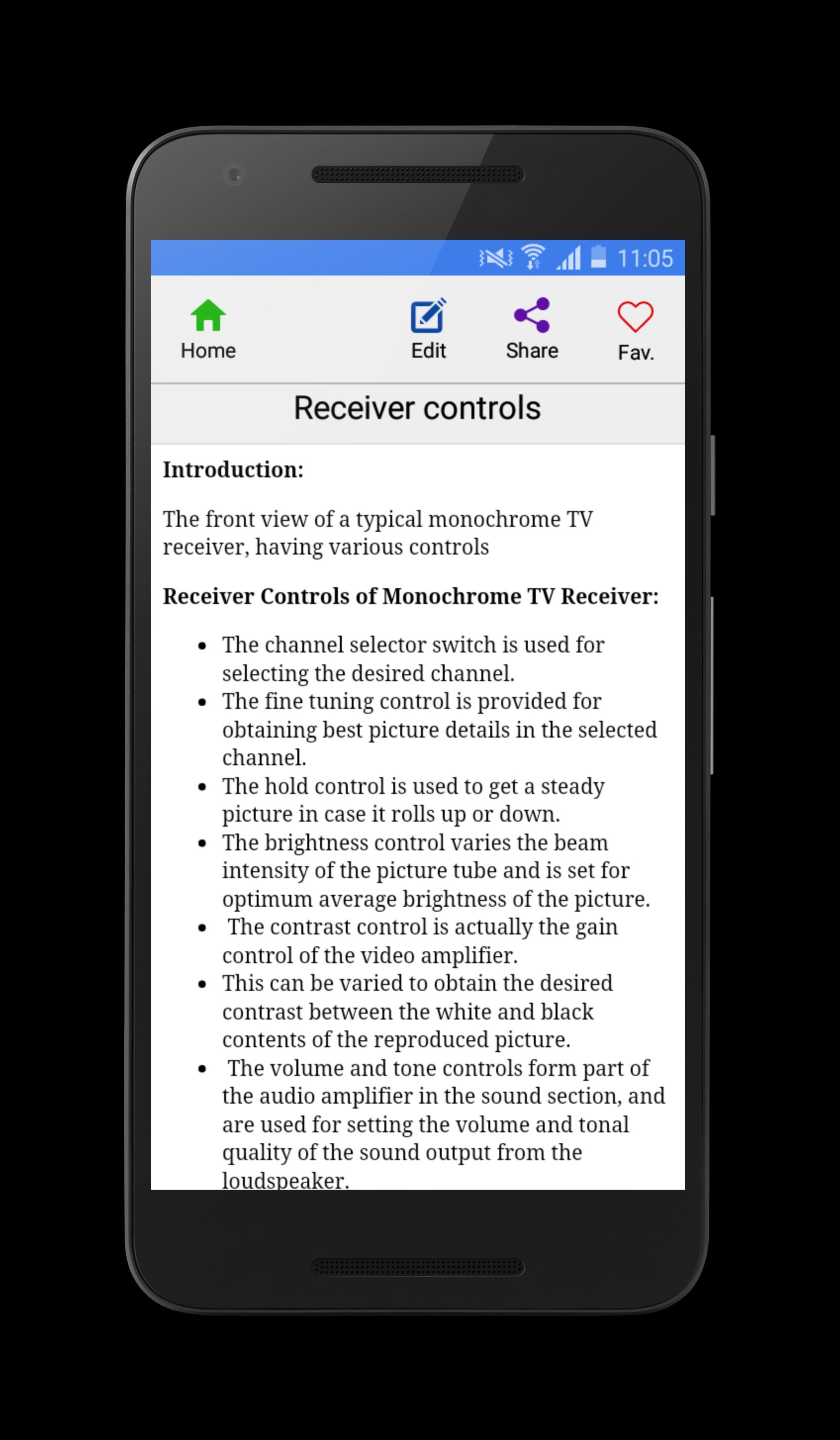Image resolution: width=840 pixels, height=1440 pixels.
Task: Mark page favorite with heart icon
Action: (636, 316)
